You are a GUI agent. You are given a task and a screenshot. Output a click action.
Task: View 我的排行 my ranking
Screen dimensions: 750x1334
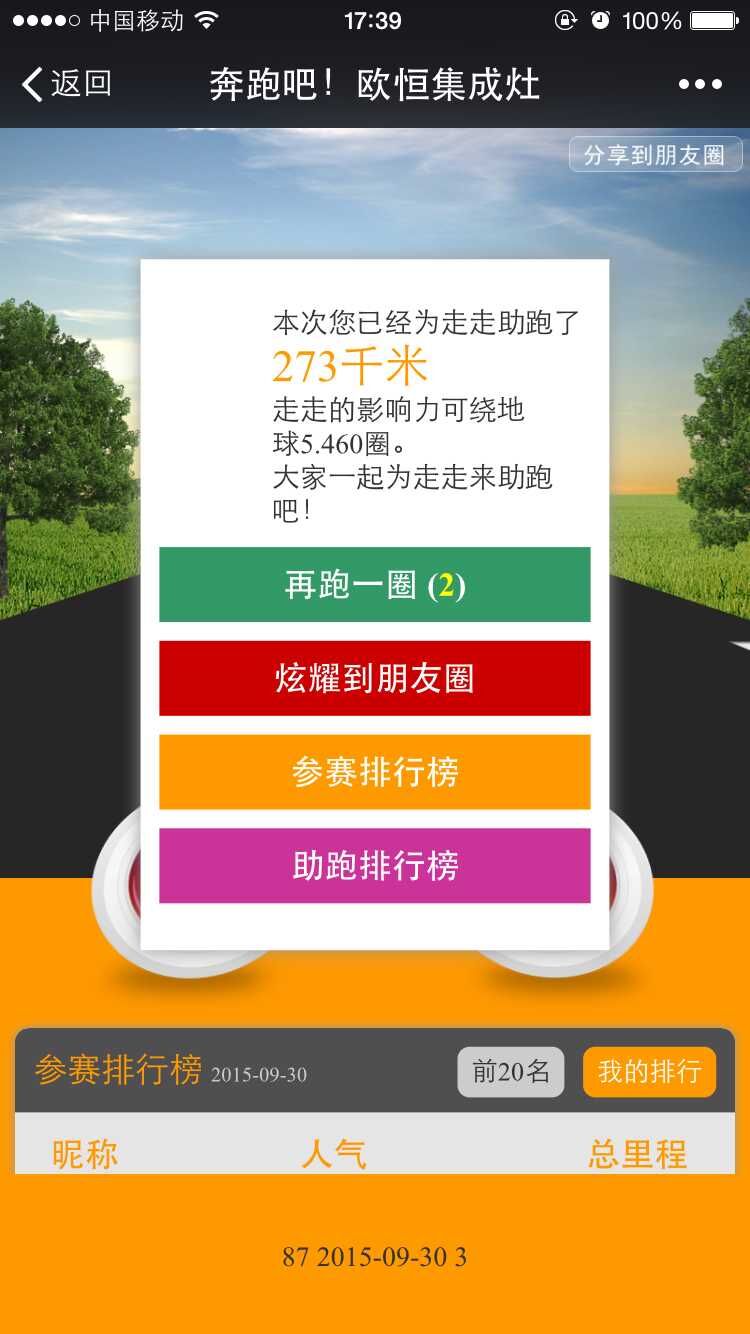point(649,1072)
